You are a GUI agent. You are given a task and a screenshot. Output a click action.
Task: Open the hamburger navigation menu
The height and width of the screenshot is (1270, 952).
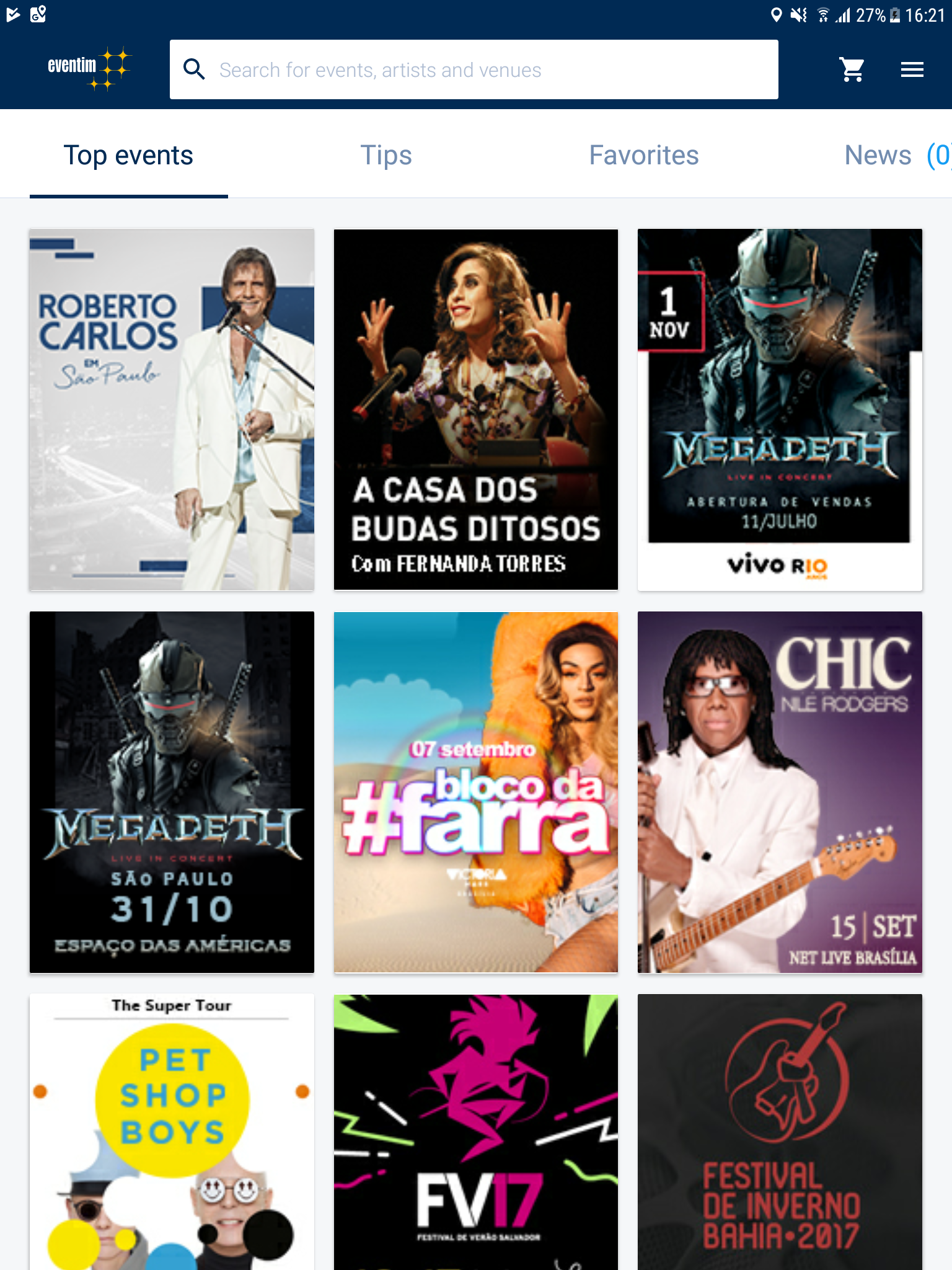(912, 69)
